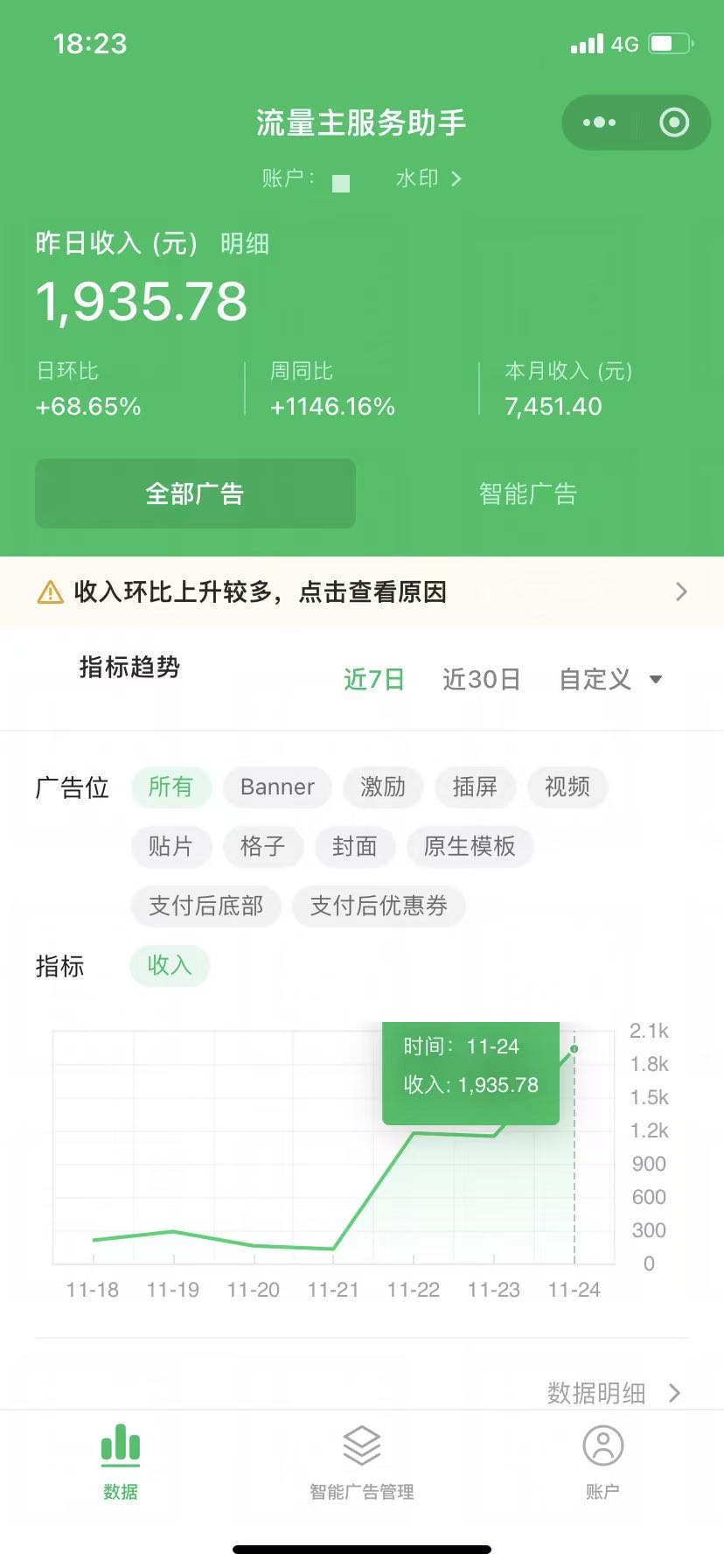Toggle the Banner ad position filter
This screenshot has width=724, height=1568.
[x=276, y=787]
